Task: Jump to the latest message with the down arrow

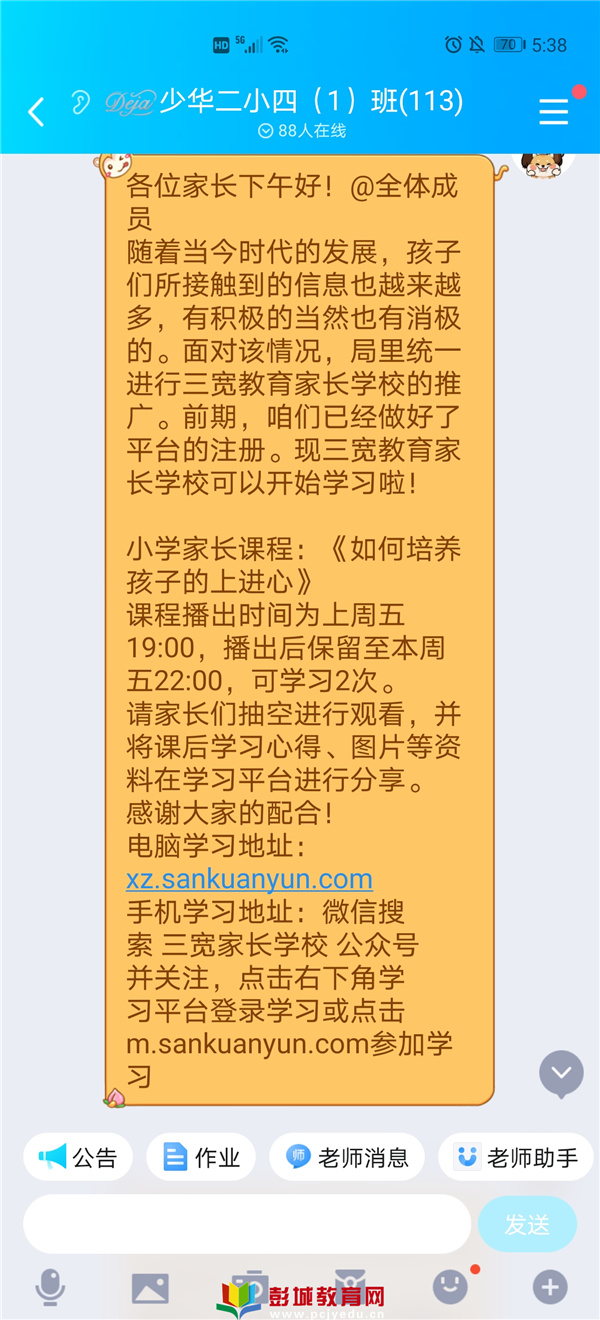Action: (561, 1074)
